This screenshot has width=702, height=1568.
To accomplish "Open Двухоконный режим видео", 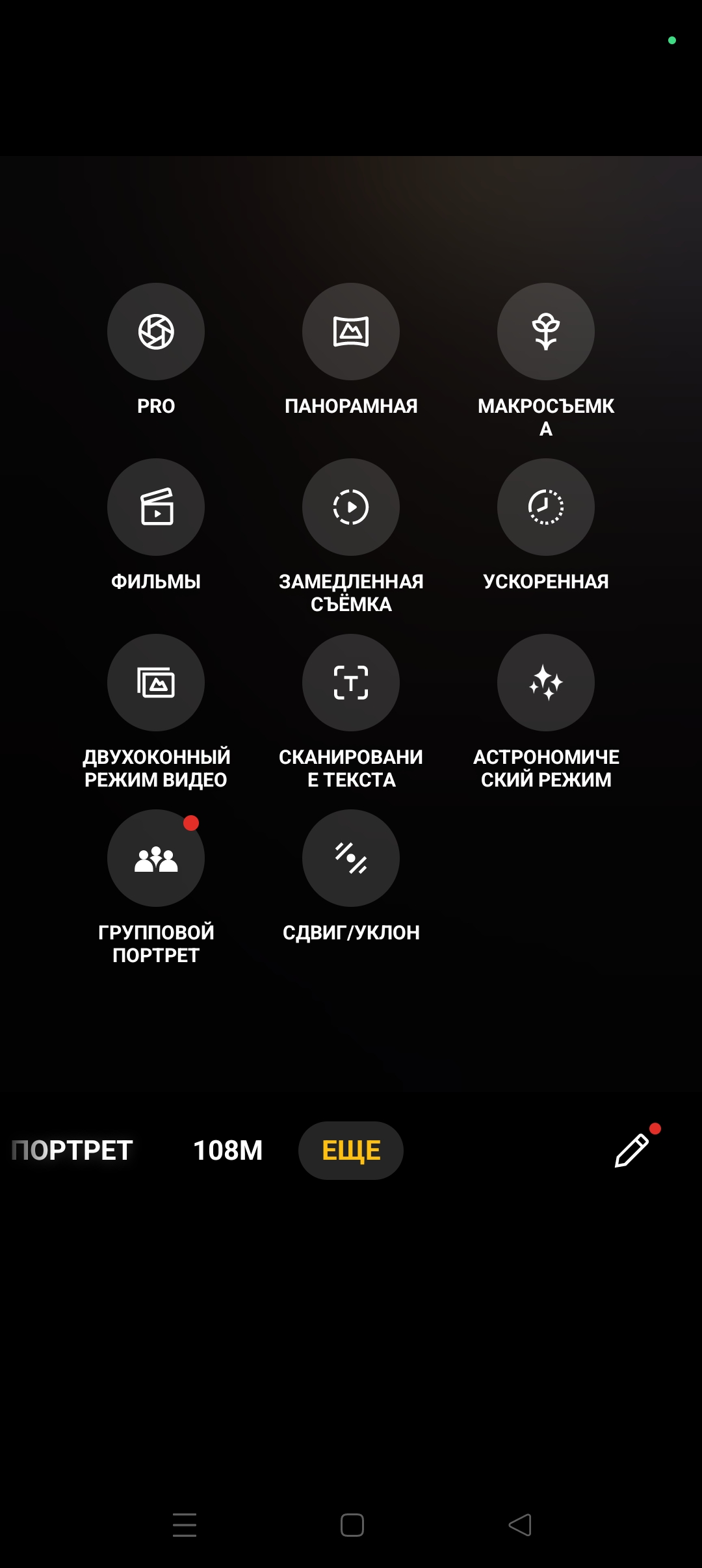I will pos(156,683).
